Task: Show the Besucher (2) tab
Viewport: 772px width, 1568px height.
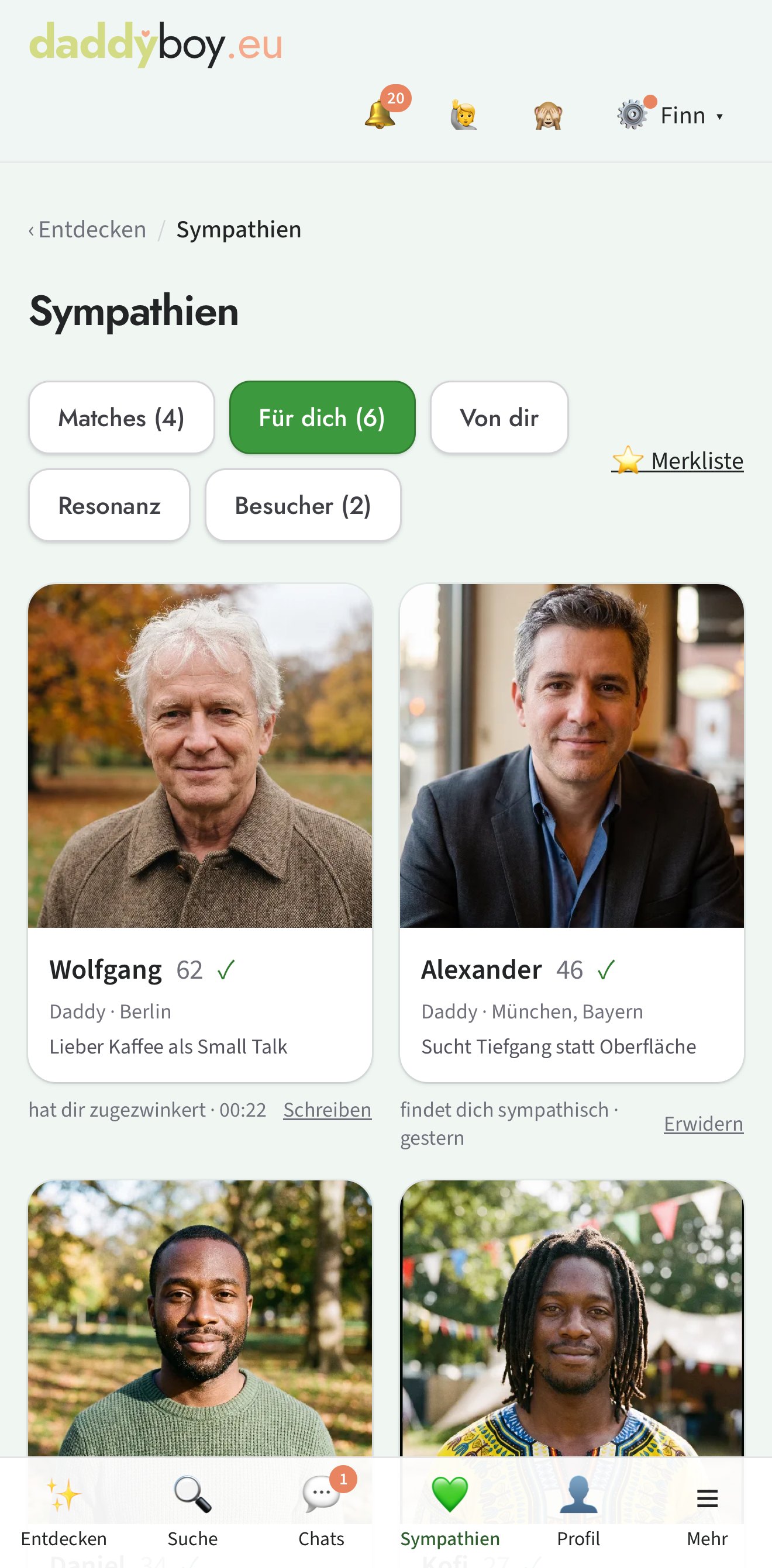Action: (x=303, y=505)
